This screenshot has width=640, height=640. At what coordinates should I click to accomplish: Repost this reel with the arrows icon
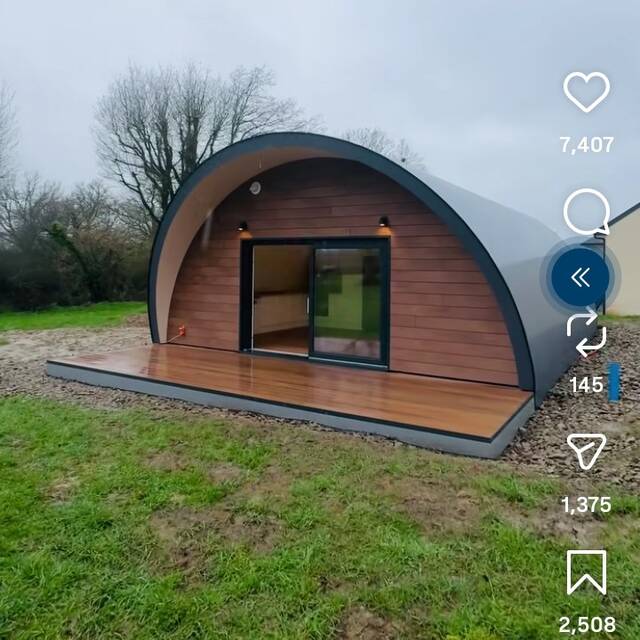point(587,333)
